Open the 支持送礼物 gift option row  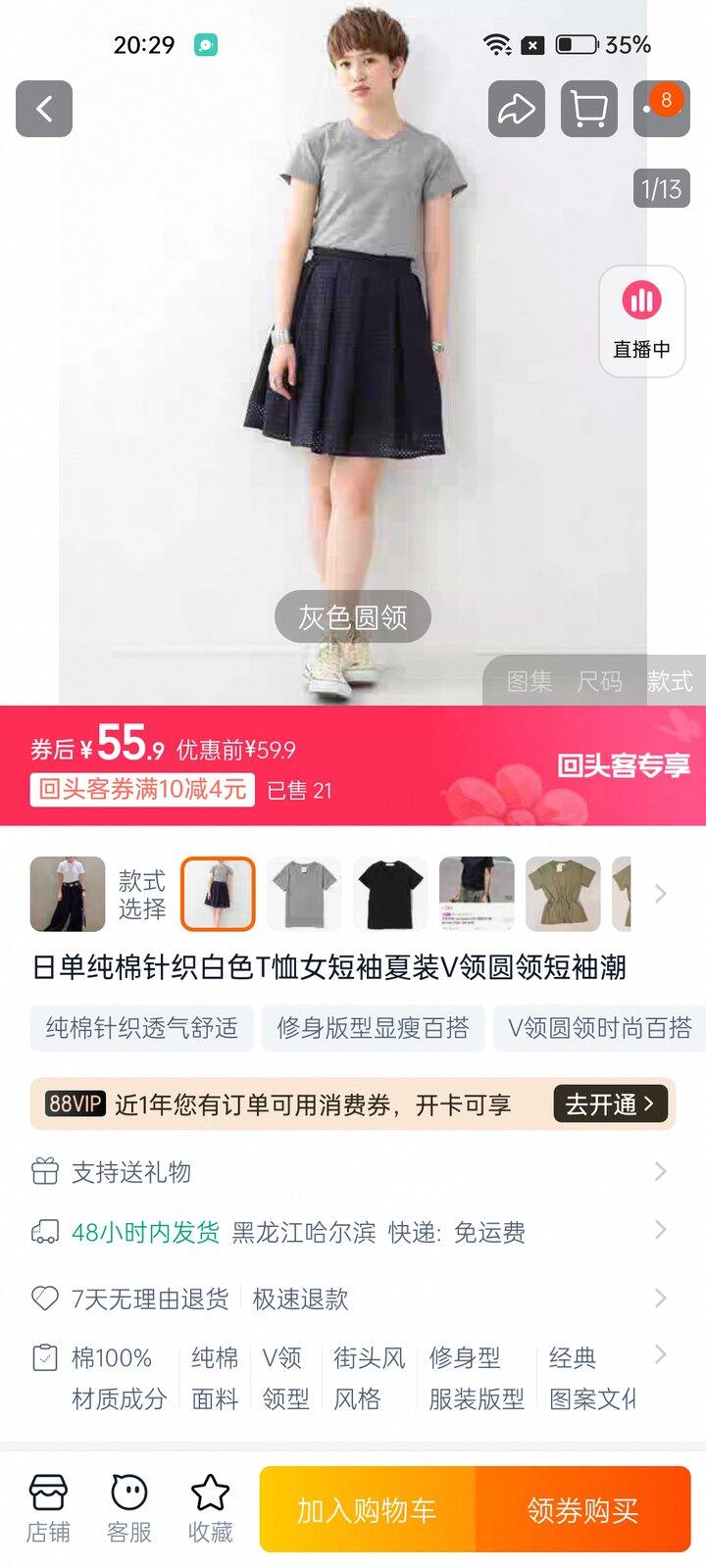click(353, 1172)
